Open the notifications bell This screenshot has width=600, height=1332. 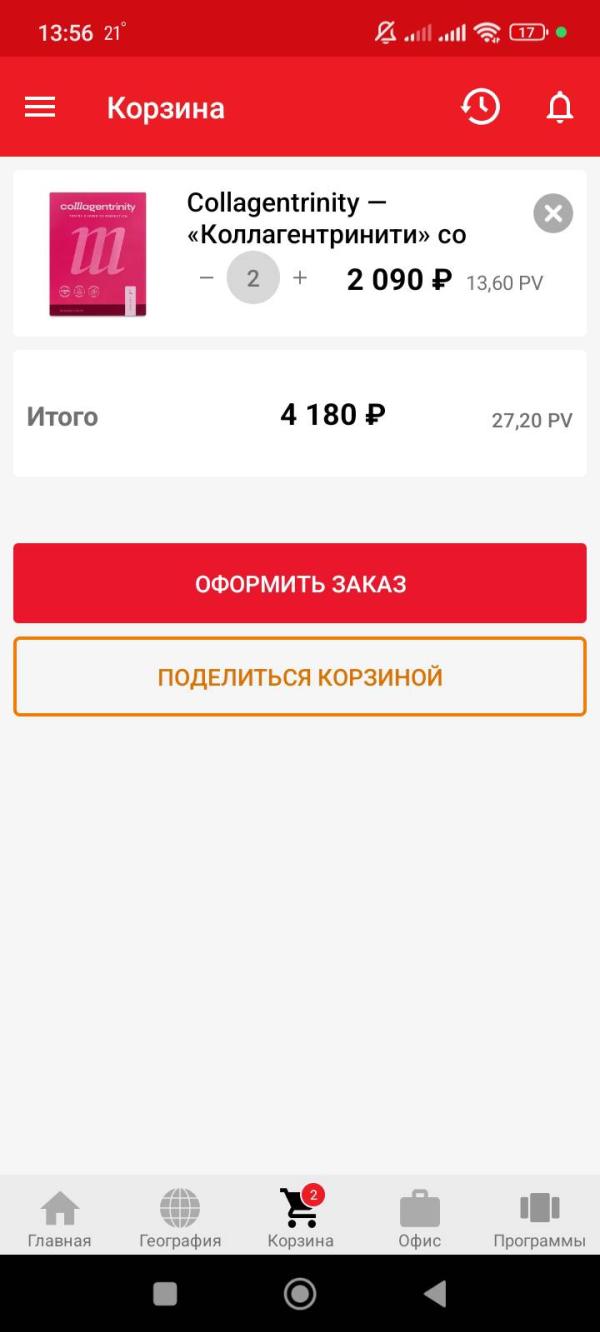(x=560, y=107)
